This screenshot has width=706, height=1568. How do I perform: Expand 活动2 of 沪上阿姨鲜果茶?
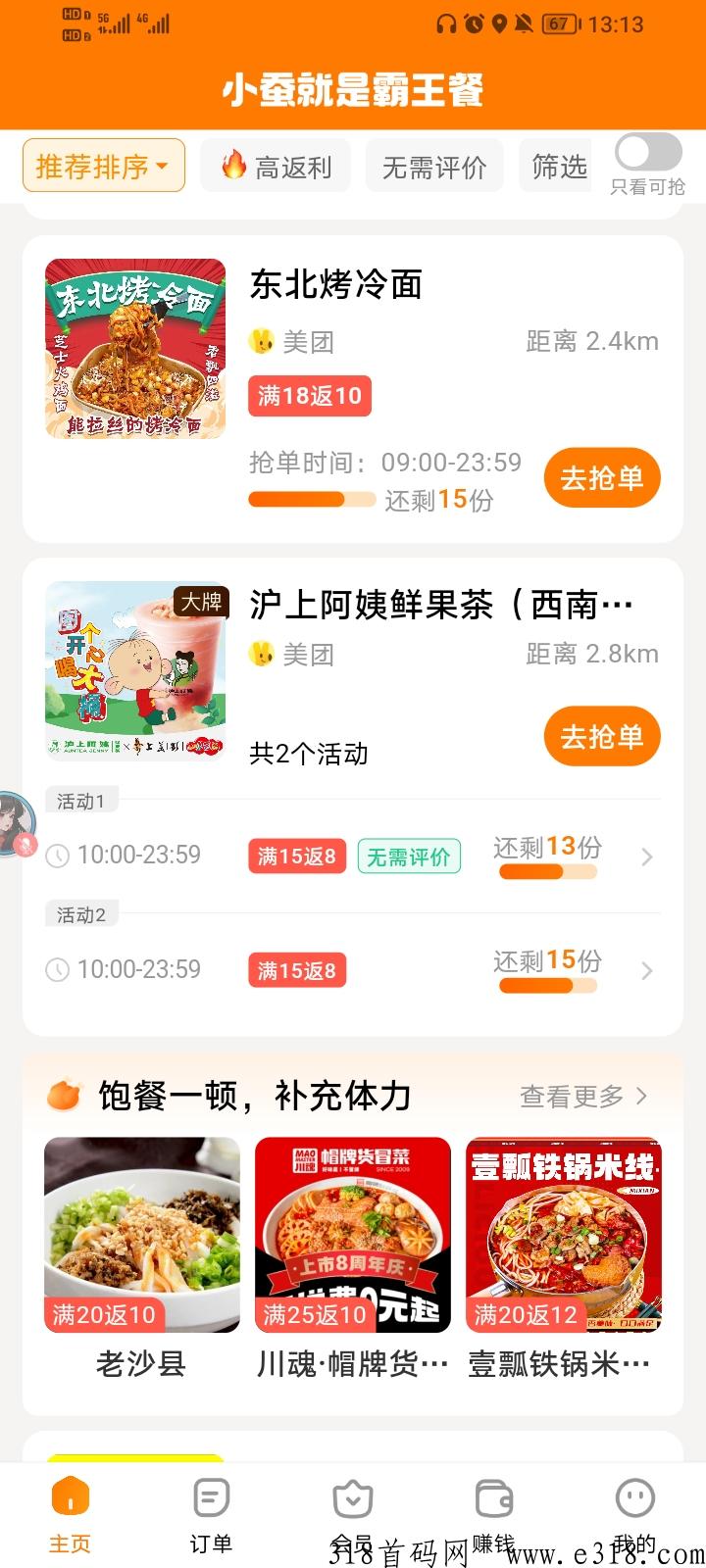coord(646,971)
